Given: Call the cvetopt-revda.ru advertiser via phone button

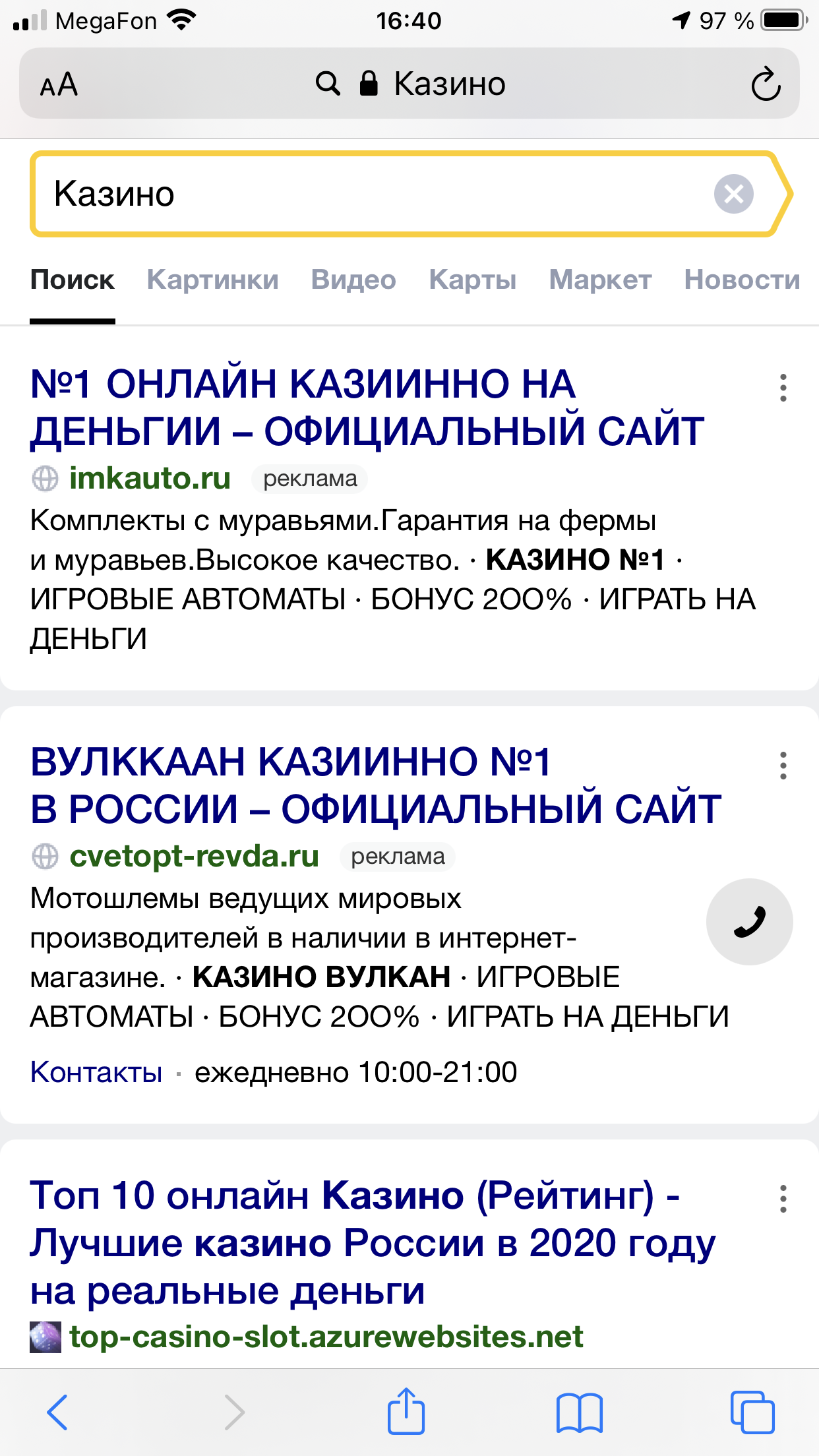Looking at the screenshot, I should 749,921.
